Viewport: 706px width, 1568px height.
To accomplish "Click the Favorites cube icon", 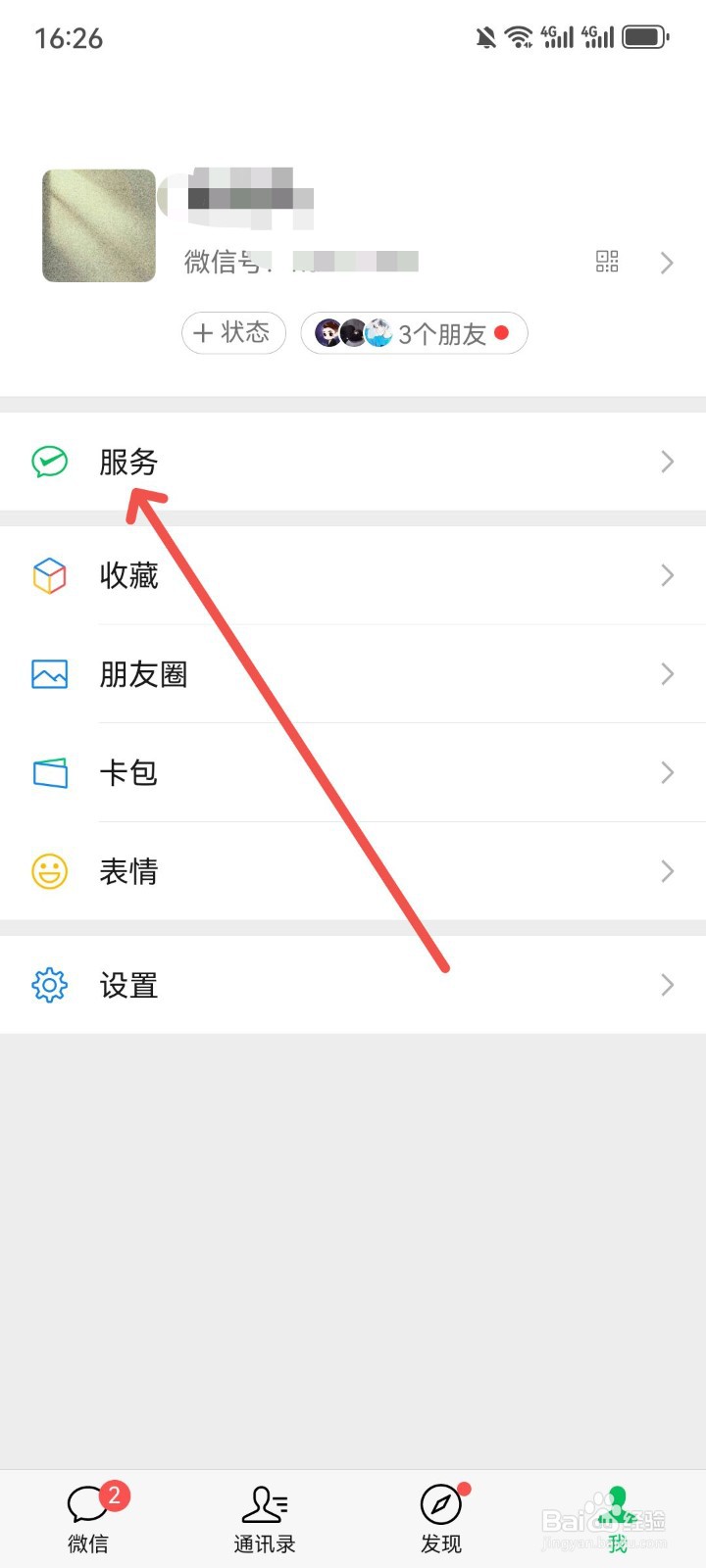I will pos(49,576).
